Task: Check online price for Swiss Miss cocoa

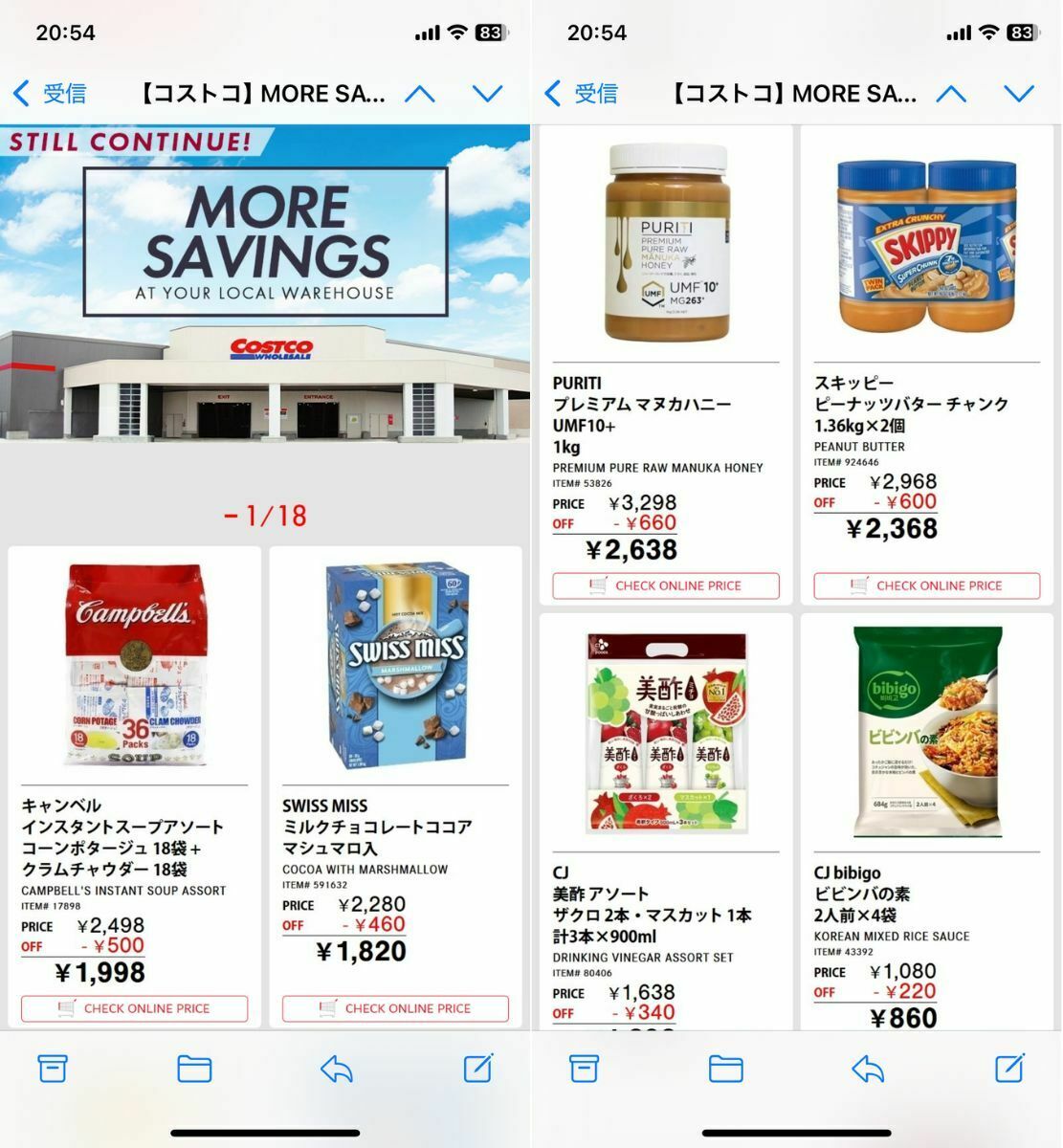Action: pos(395,1008)
